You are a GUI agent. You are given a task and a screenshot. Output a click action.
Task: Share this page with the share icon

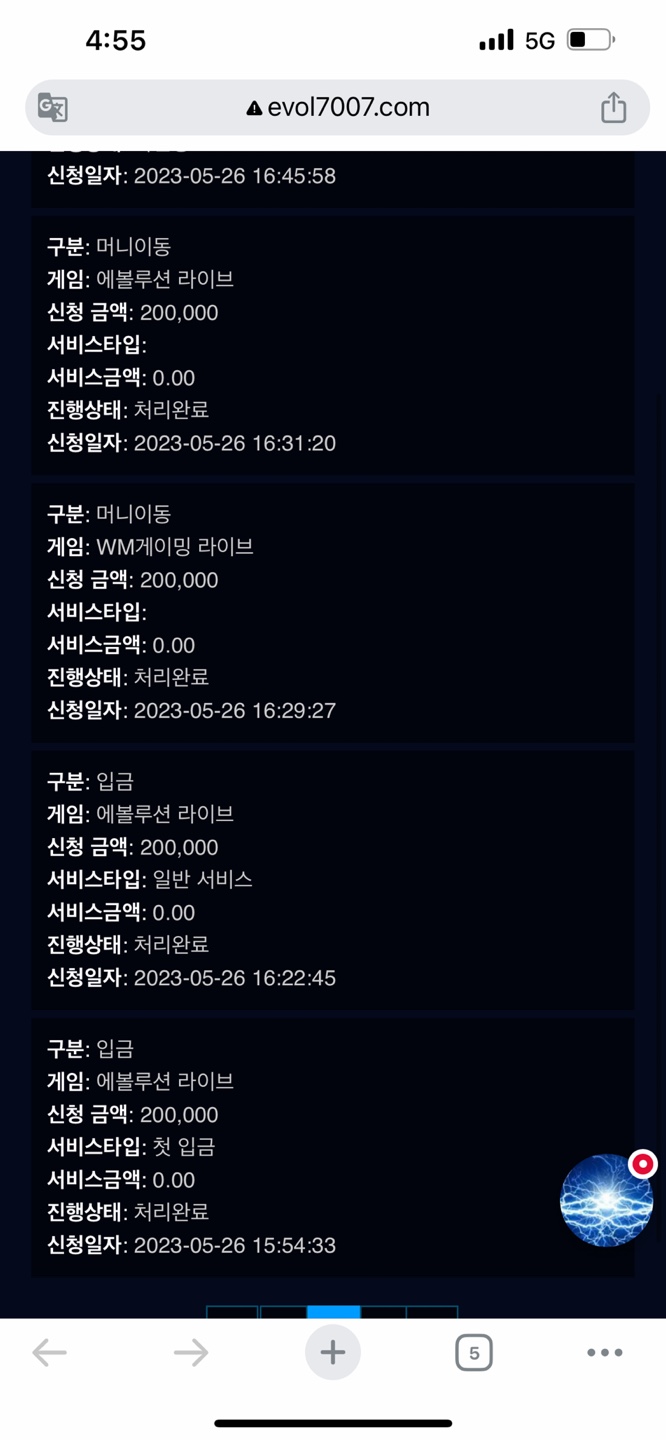click(613, 107)
